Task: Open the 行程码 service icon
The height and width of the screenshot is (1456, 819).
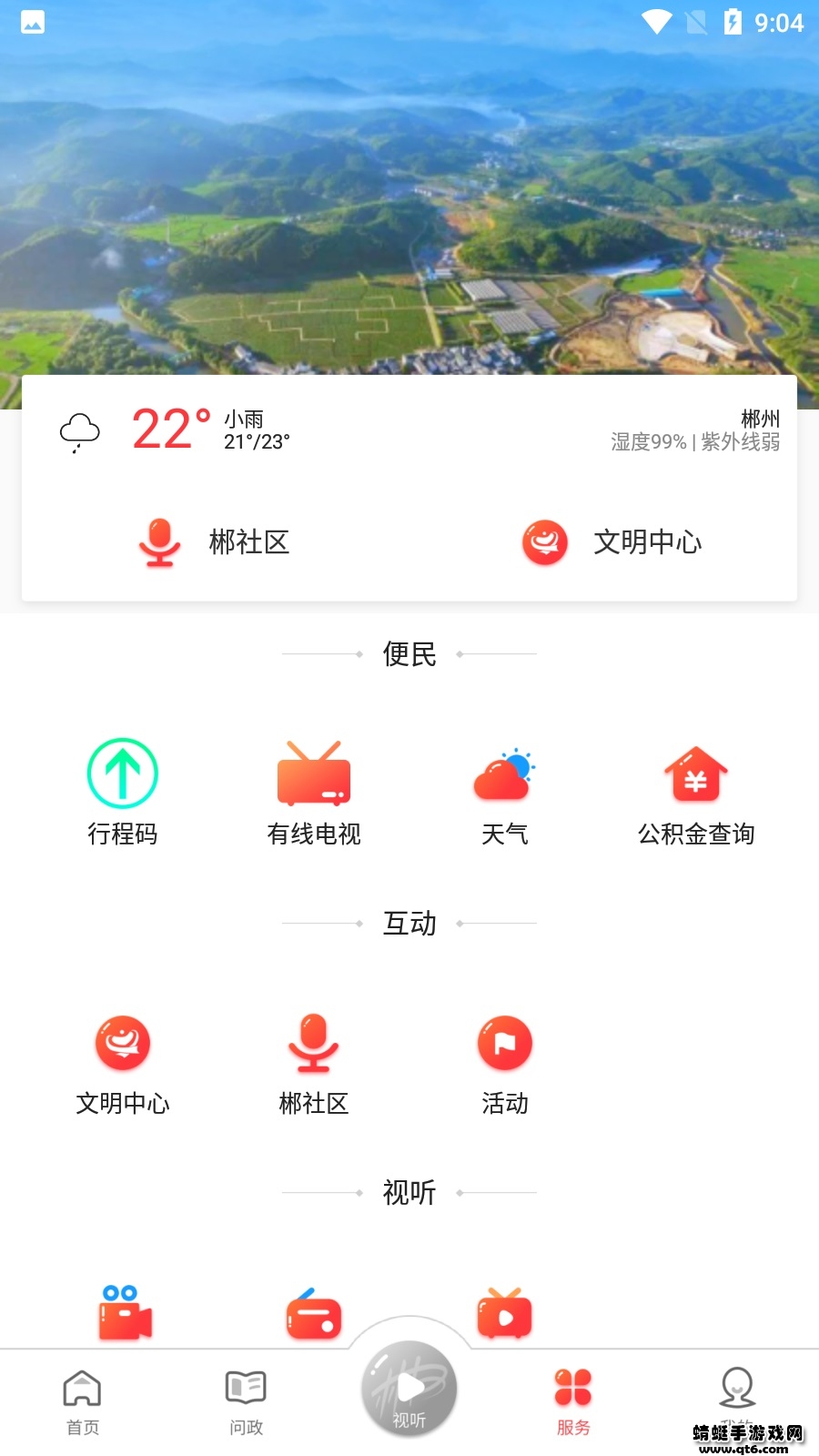Action: point(122,790)
